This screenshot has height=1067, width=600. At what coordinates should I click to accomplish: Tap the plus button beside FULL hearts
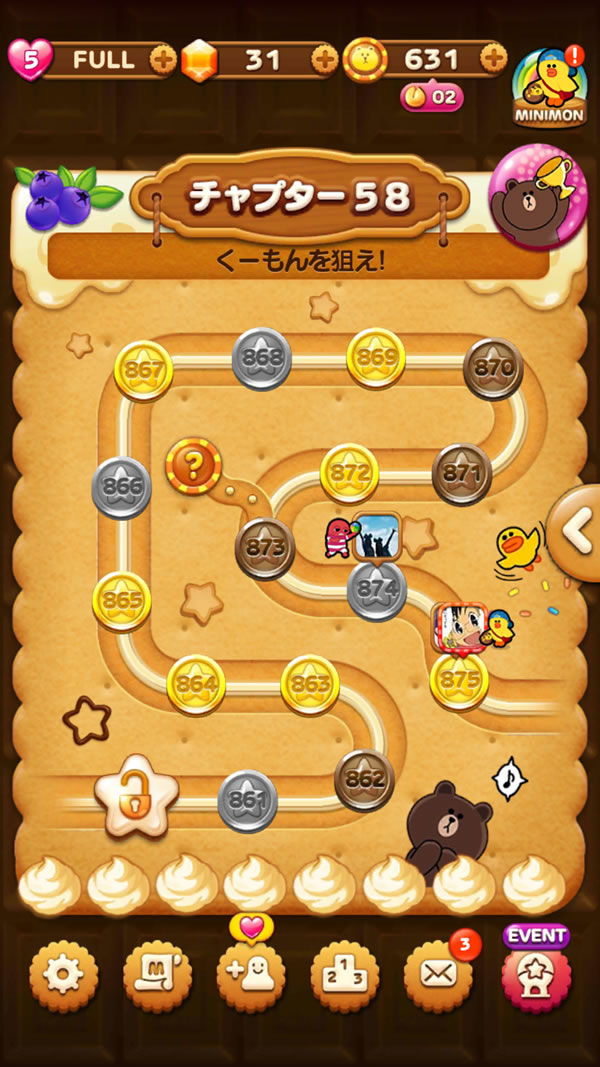162,60
